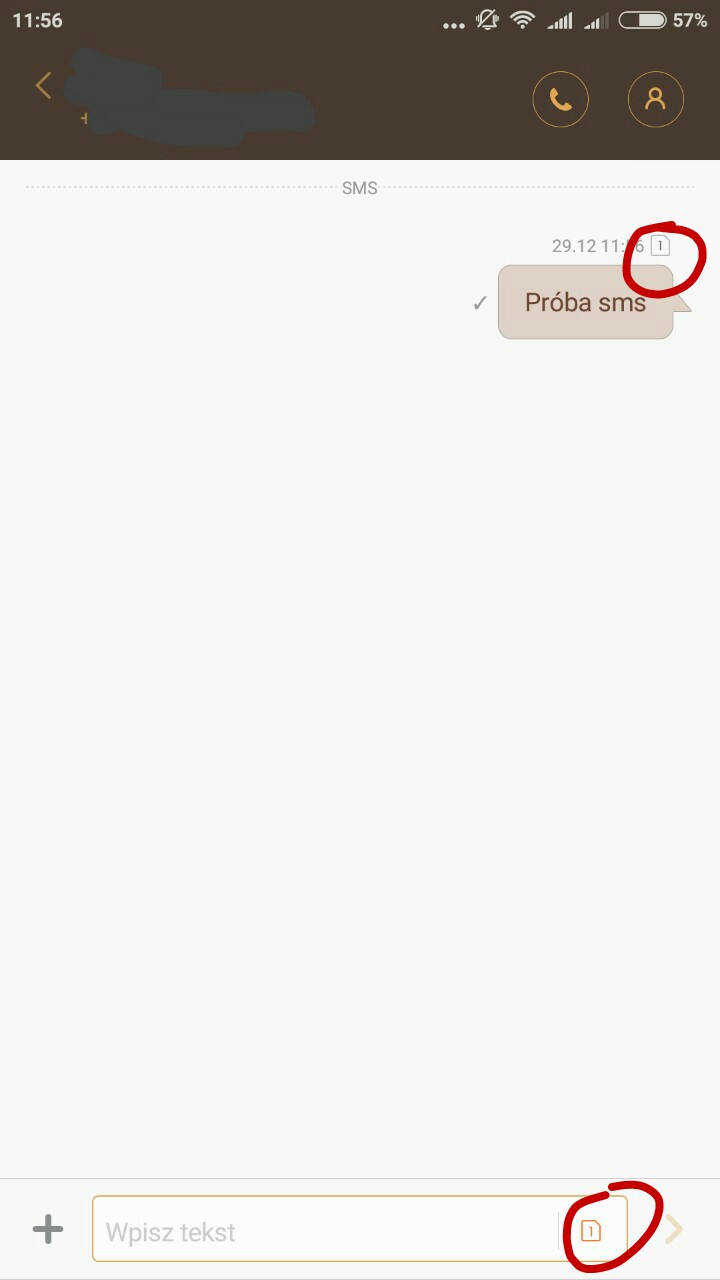Tap the "Próba sms" message bubble

pyautogui.click(x=585, y=302)
